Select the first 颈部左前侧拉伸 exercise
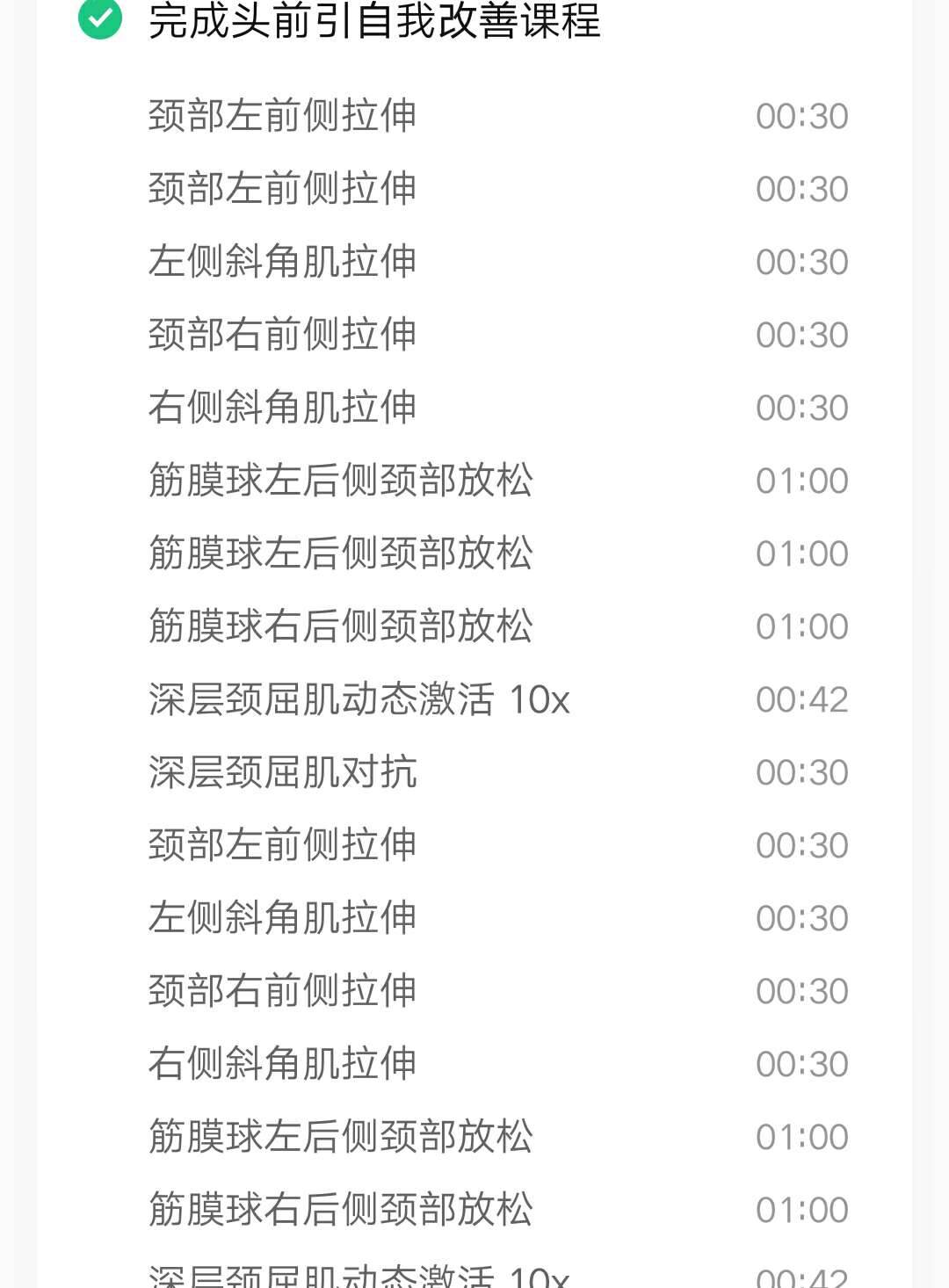Image resolution: width=949 pixels, height=1288 pixels. click(x=281, y=112)
